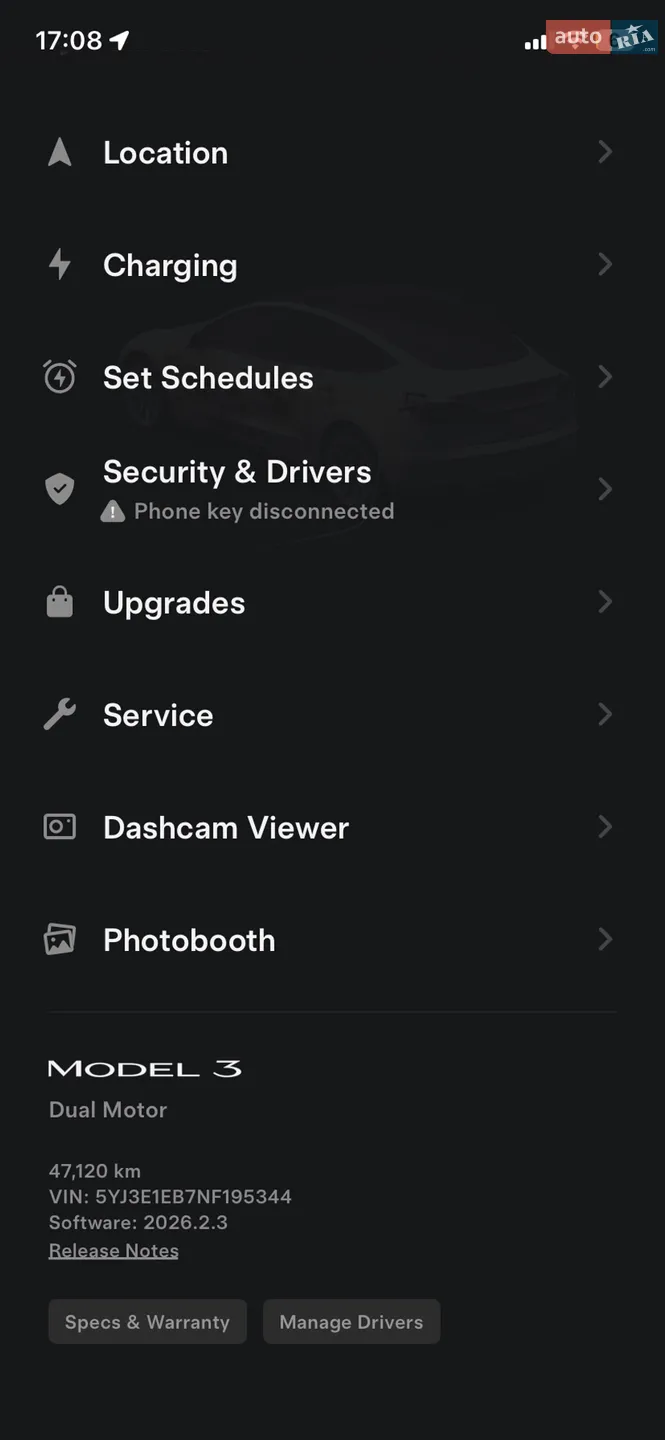Open Specs & Warranty
The width and height of the screenshot is (665, 1440).
[147, 1322]
